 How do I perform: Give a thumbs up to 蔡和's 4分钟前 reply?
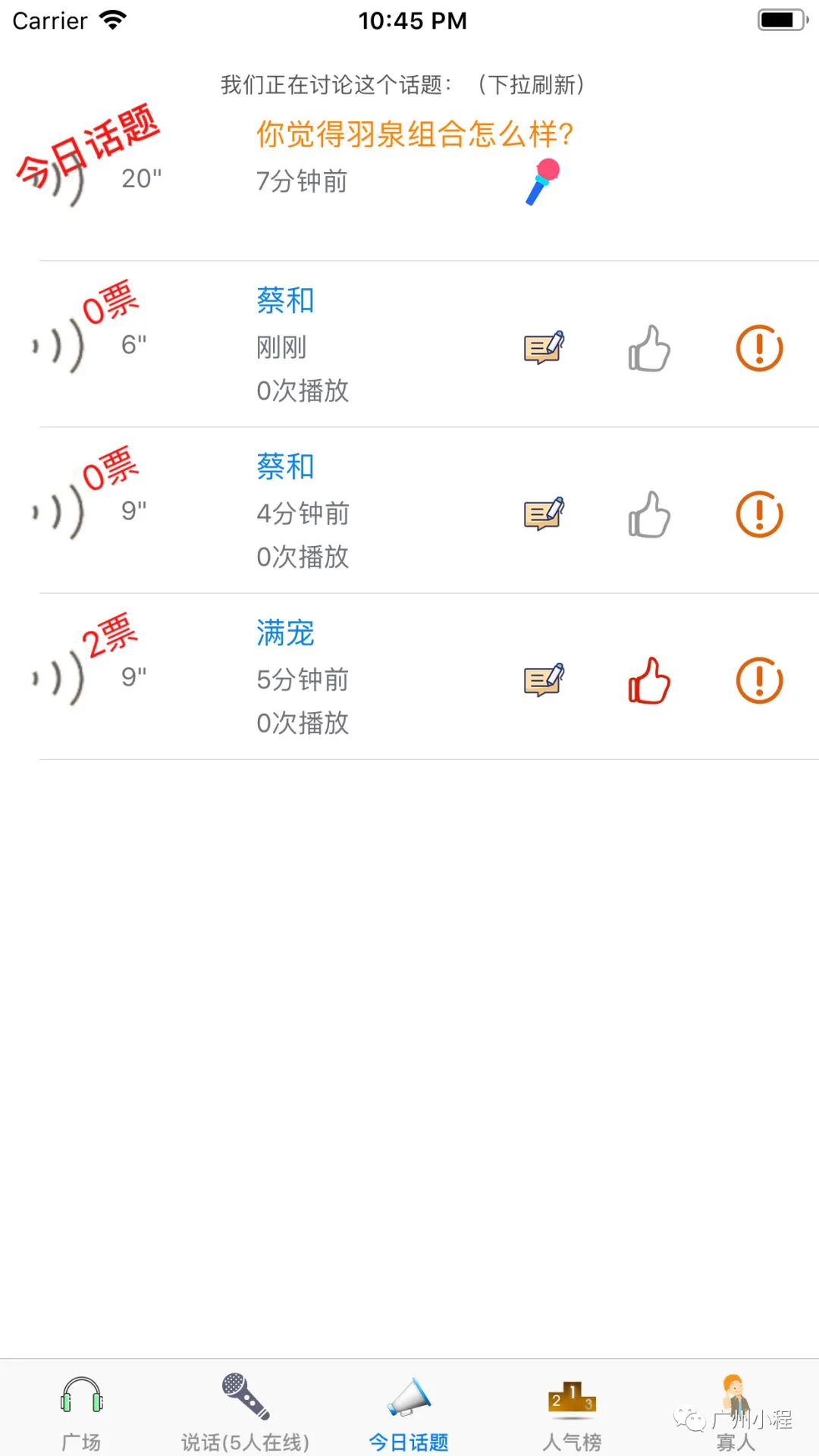649,515
